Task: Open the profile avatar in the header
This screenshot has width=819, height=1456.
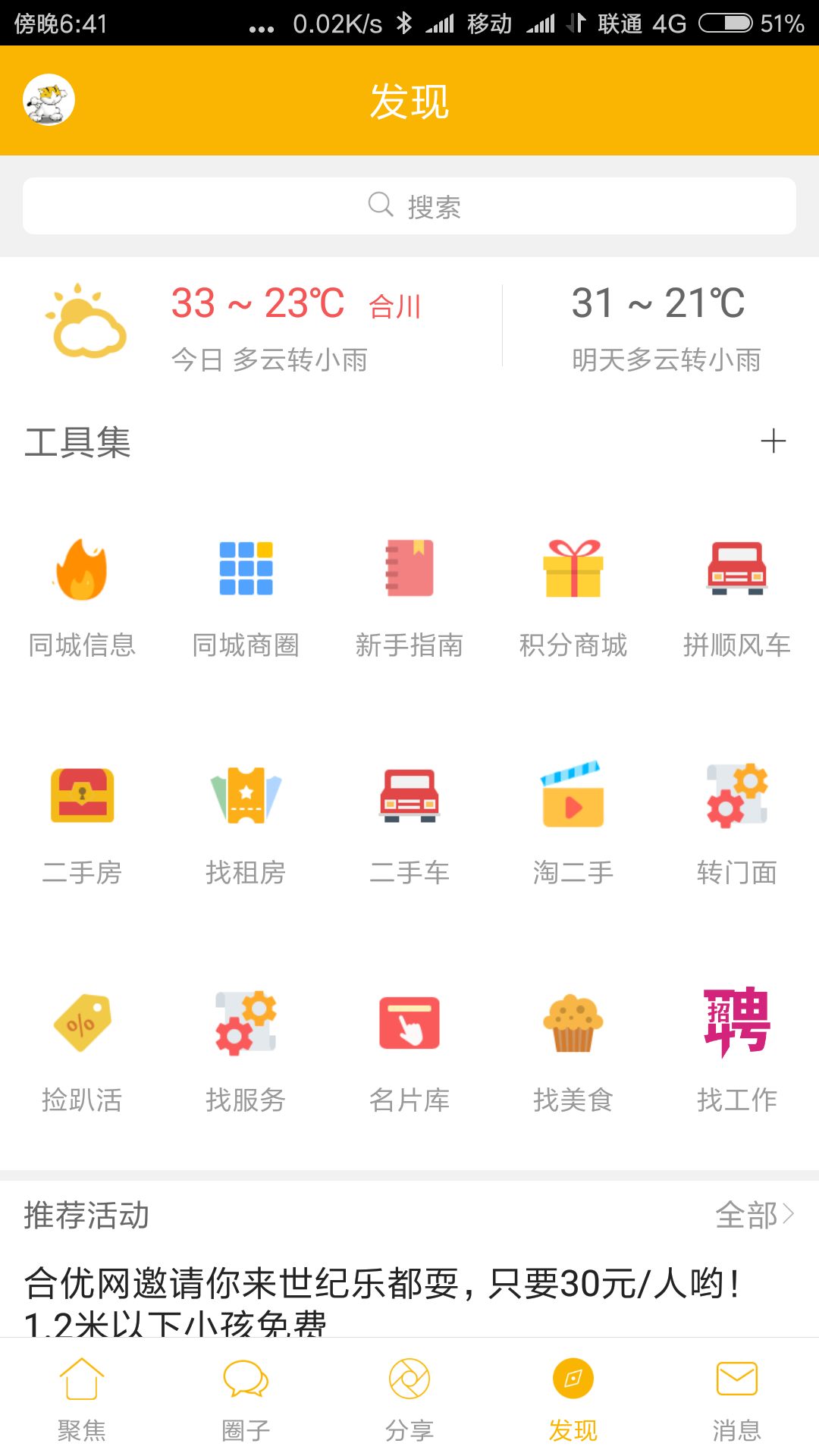Action: [49, 100]
